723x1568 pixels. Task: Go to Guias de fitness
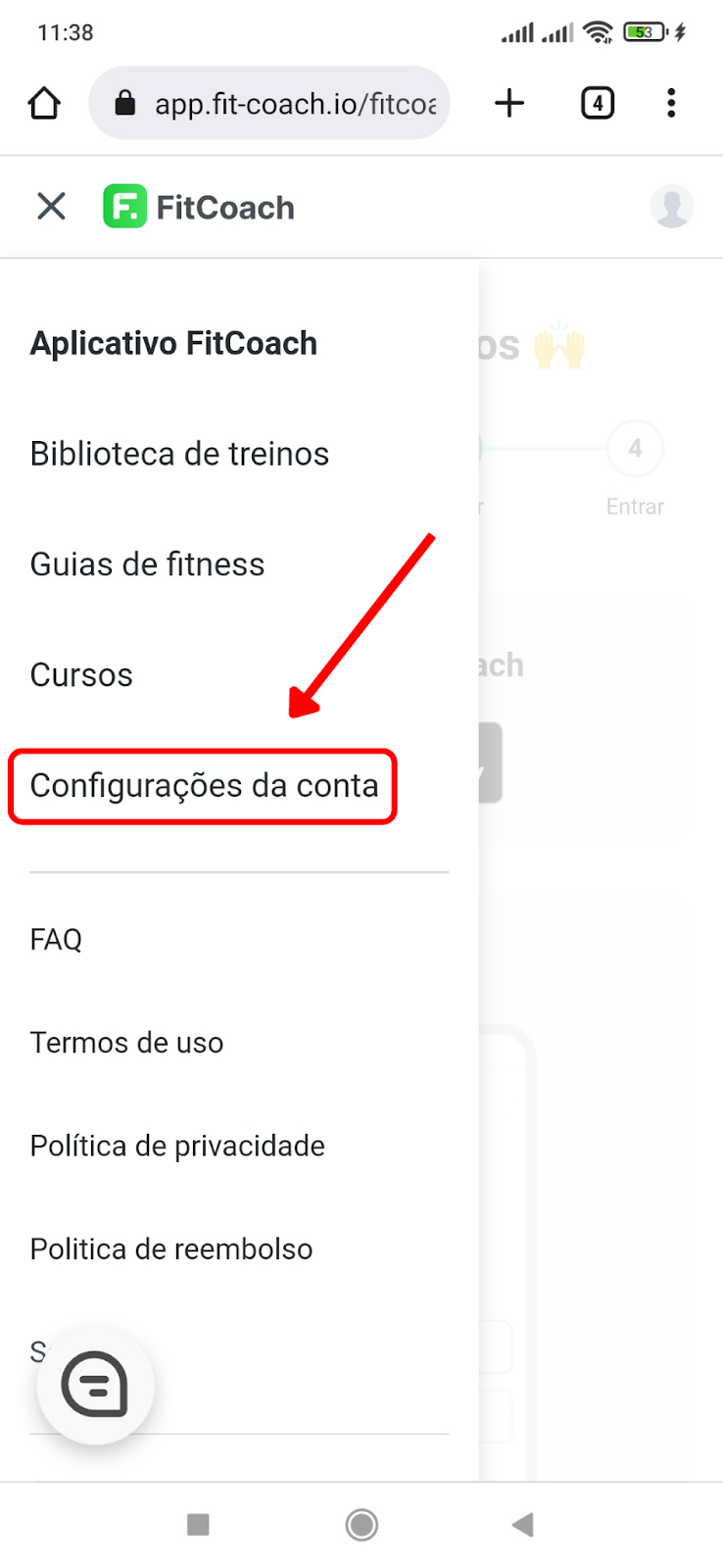[147, 564]
